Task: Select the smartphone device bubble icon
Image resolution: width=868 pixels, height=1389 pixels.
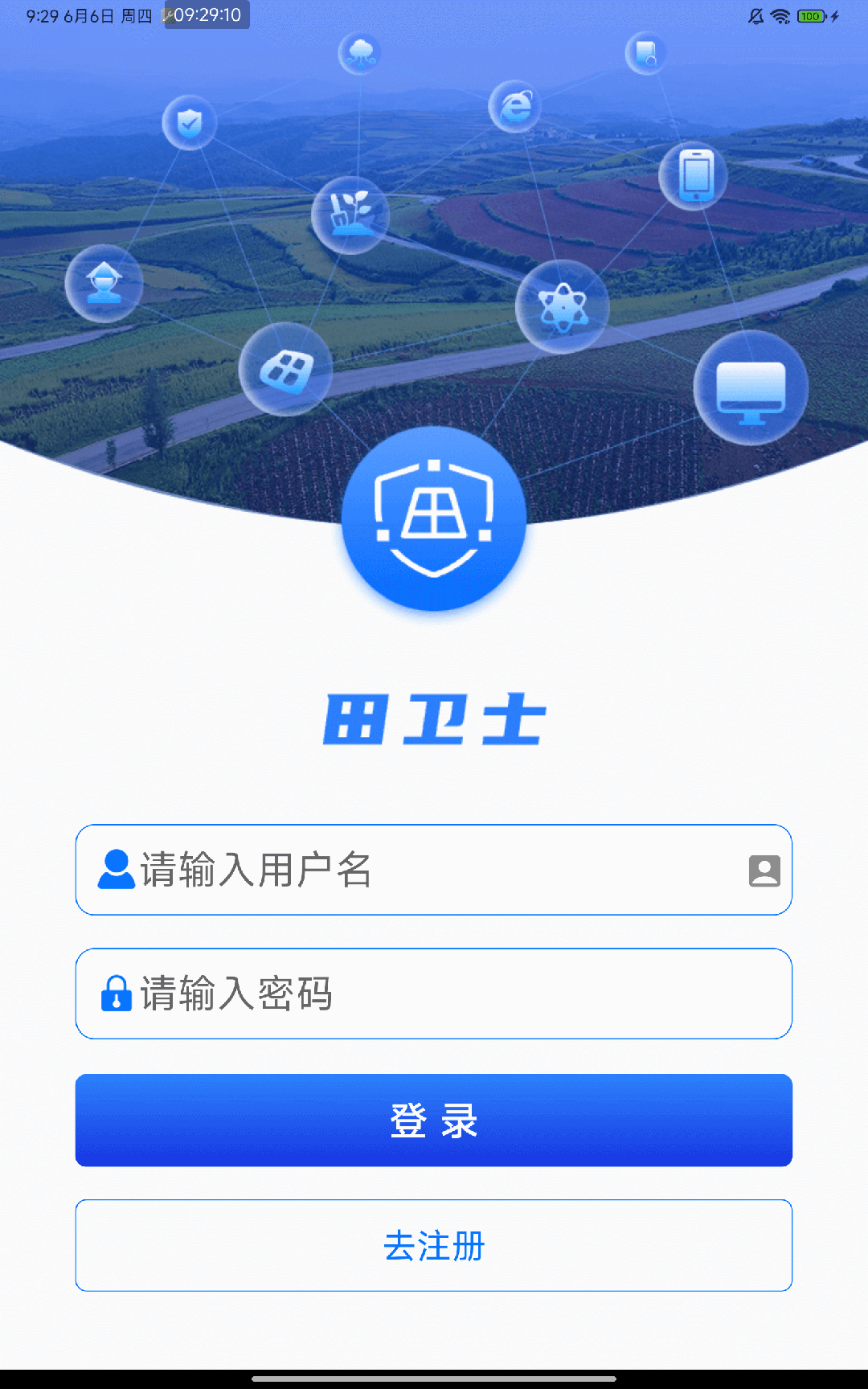Action: point(693,175)
